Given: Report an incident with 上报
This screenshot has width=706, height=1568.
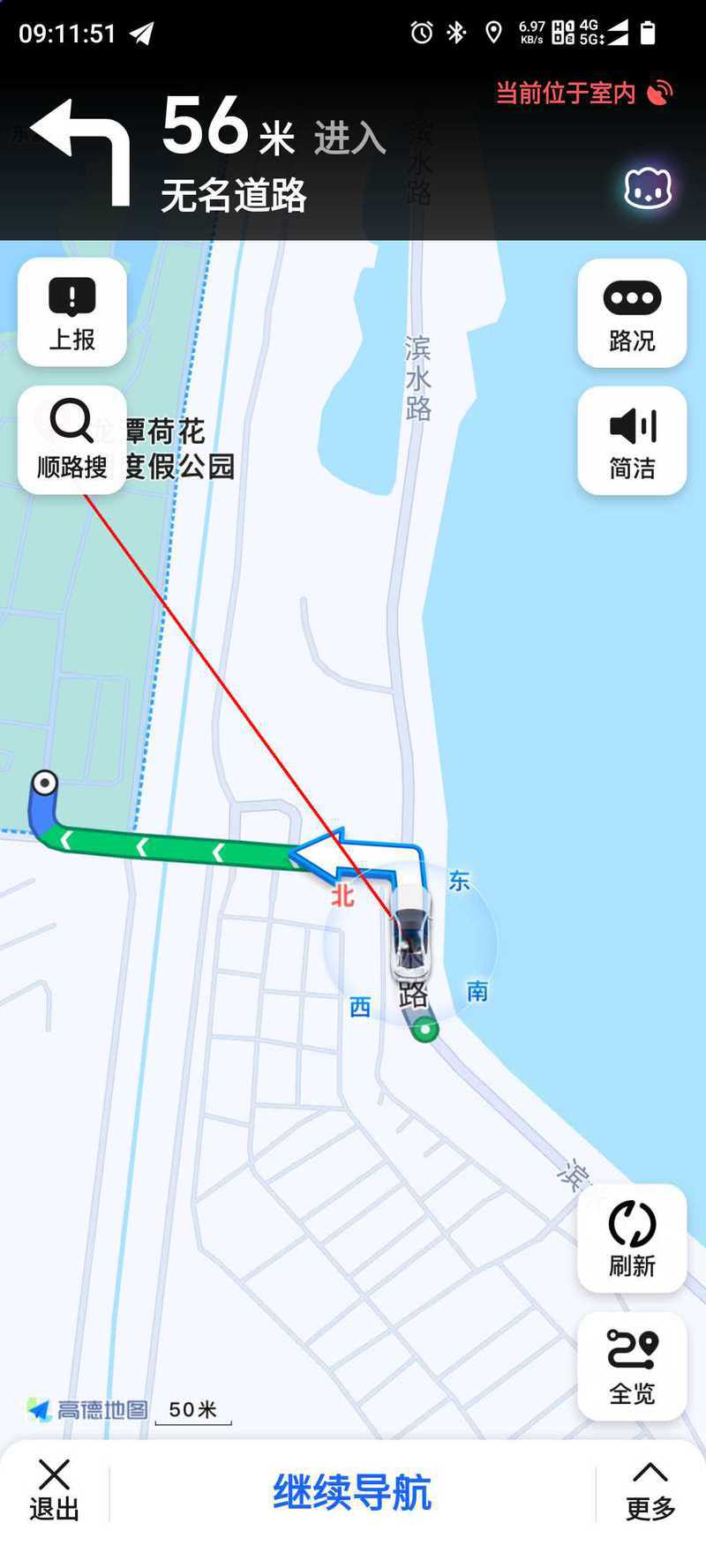Looking at the screenshot, I should (72, 312).
